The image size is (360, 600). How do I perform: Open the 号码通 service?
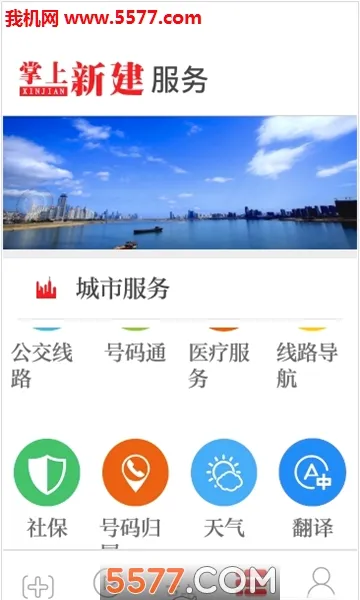(135, 352)
